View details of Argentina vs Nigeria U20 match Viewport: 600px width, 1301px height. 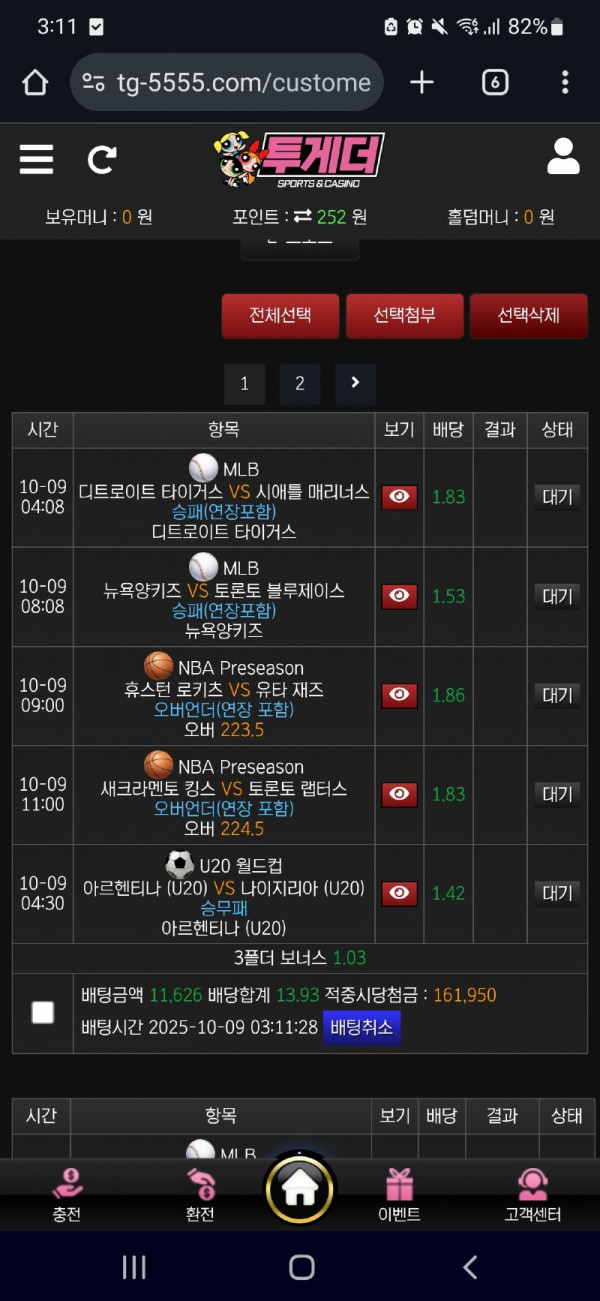(x=399, y=893)
